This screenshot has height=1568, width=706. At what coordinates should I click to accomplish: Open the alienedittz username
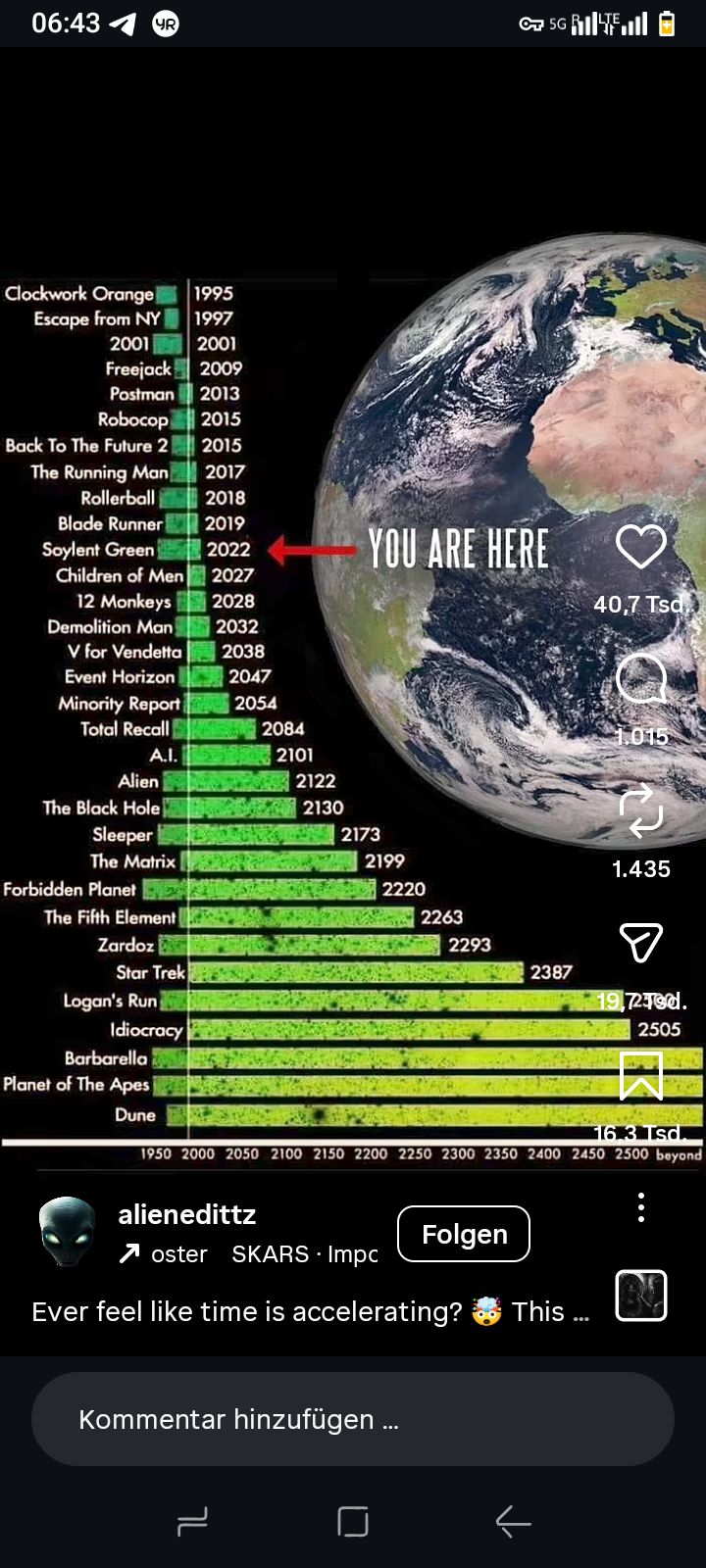click(x=186, y=1215)
